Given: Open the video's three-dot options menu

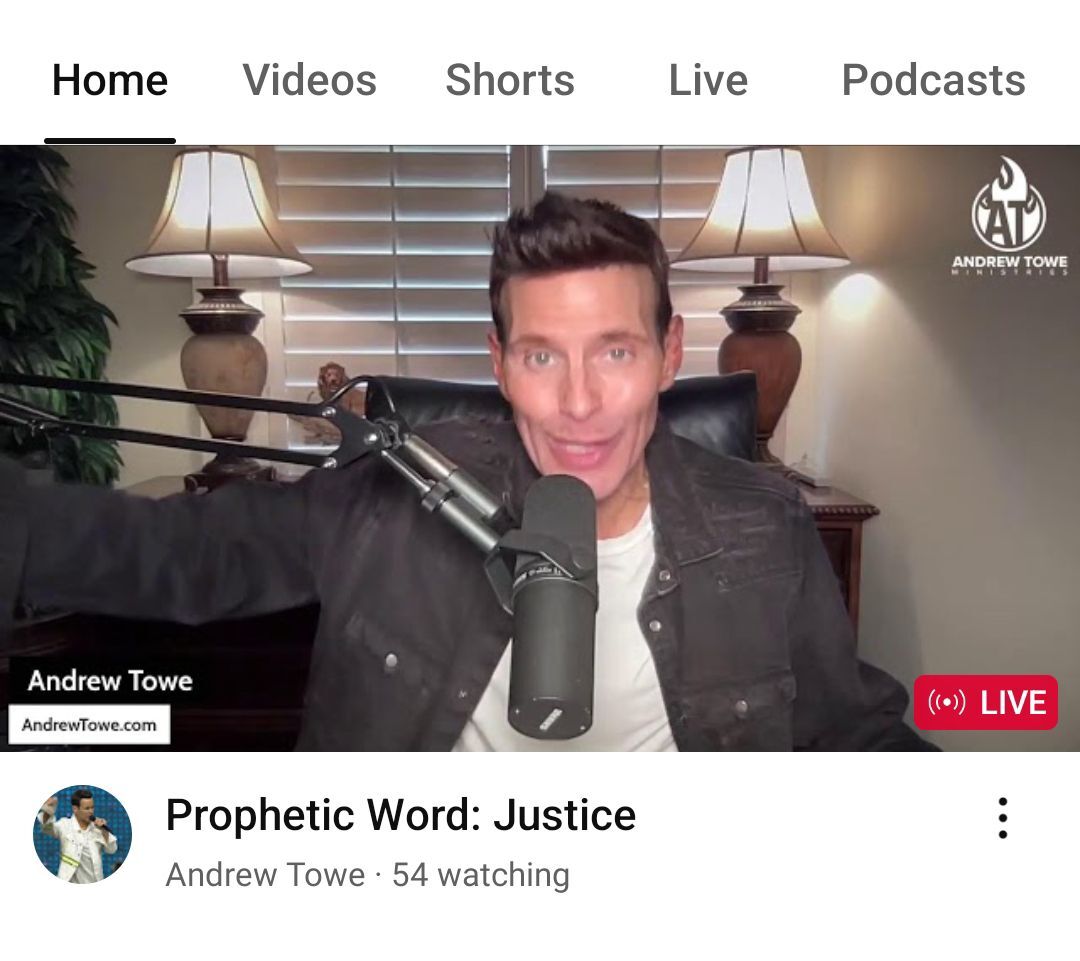Looking at the screenshot, I should (1002, 818).
